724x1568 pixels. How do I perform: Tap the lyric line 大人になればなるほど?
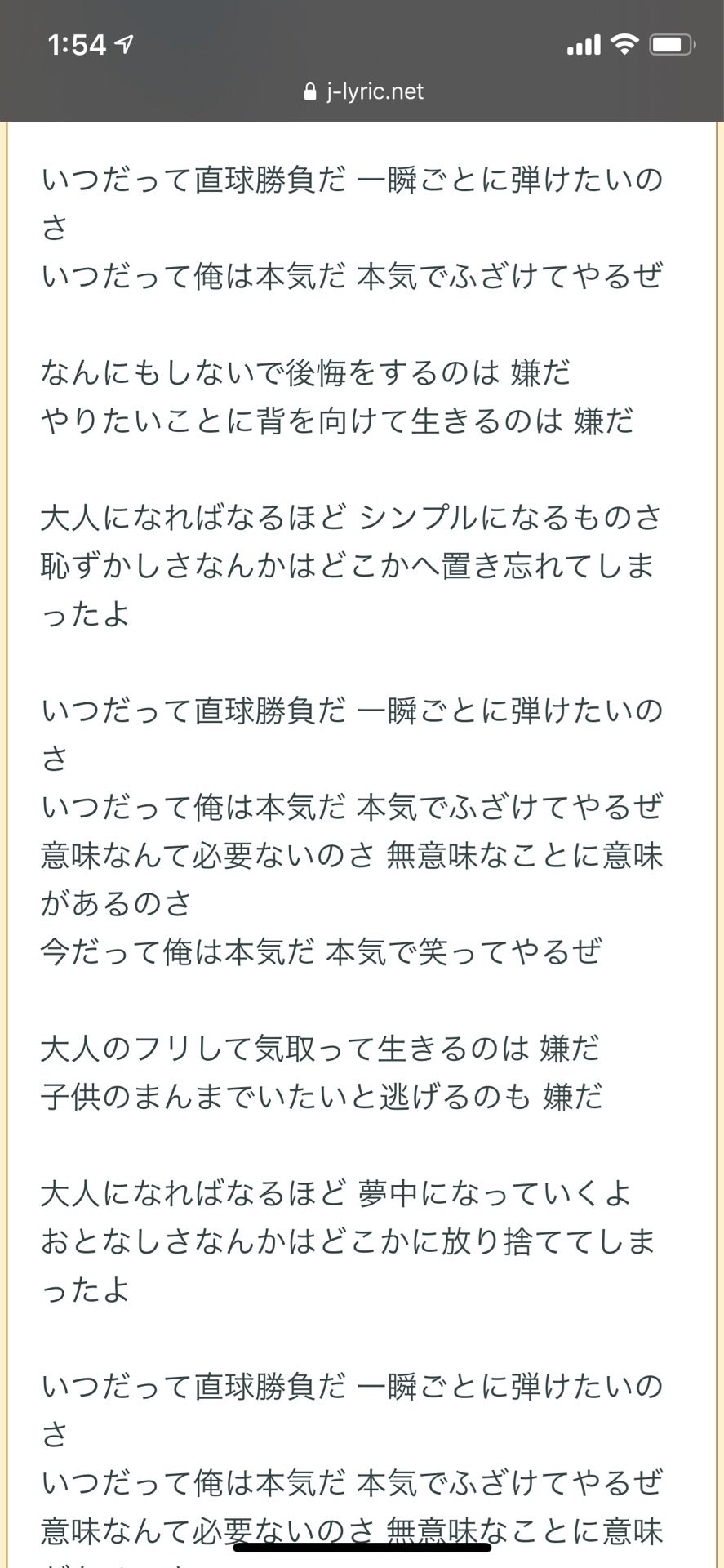pos(351,517)
